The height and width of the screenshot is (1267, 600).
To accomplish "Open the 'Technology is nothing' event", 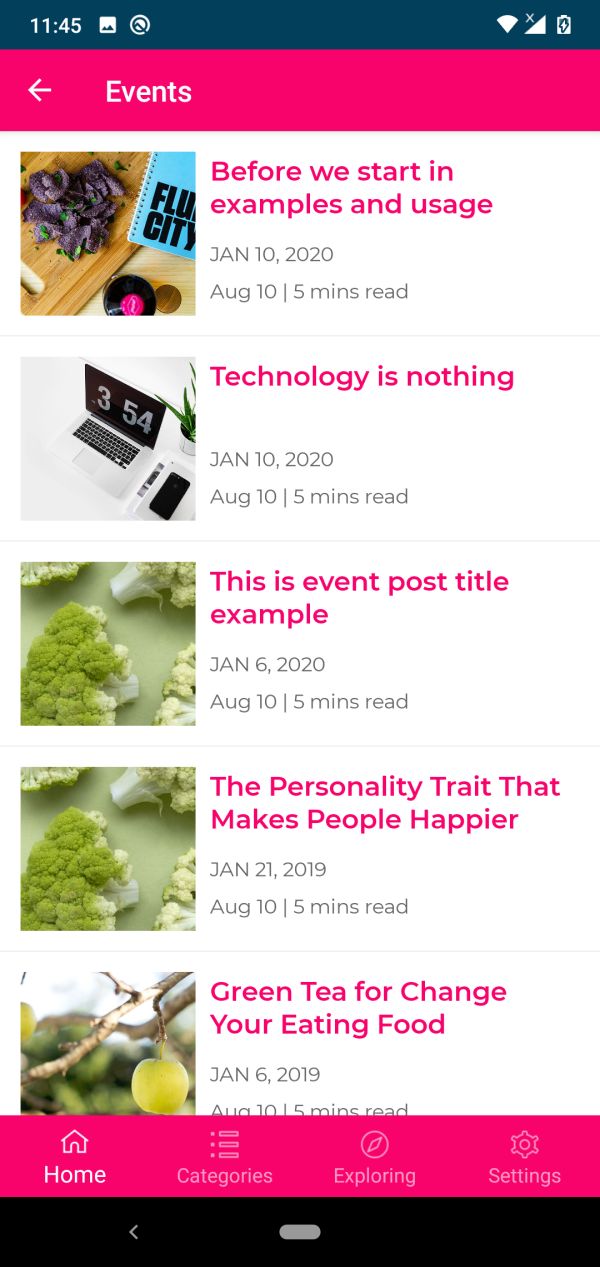I will (361, 377).
